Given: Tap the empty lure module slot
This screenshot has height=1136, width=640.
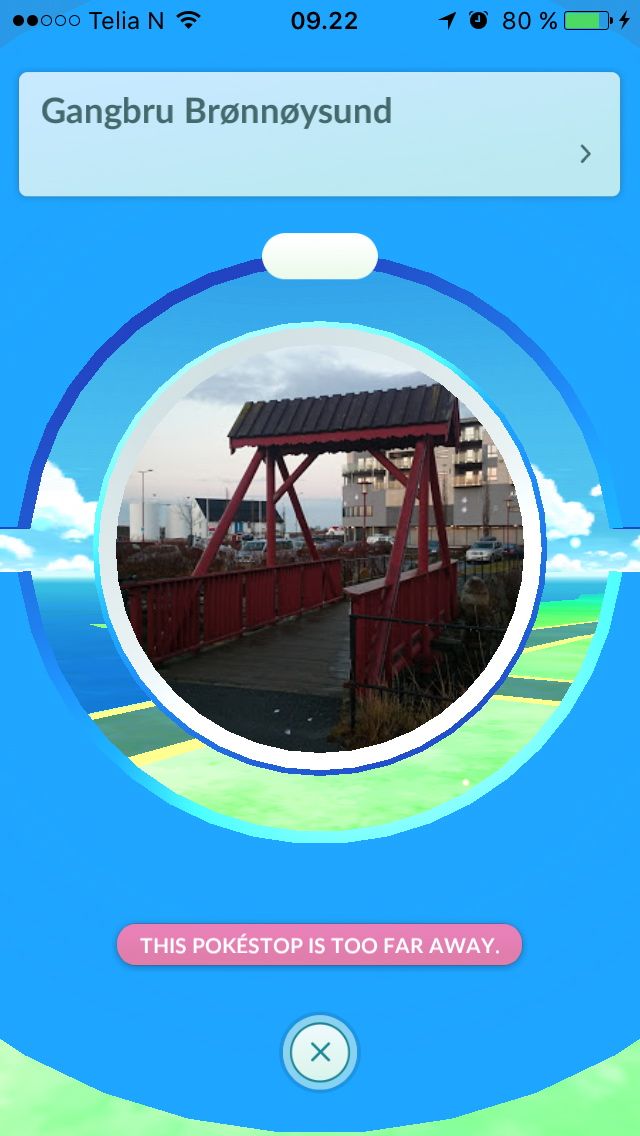Looking at the screenshot, I should point(319,256).
